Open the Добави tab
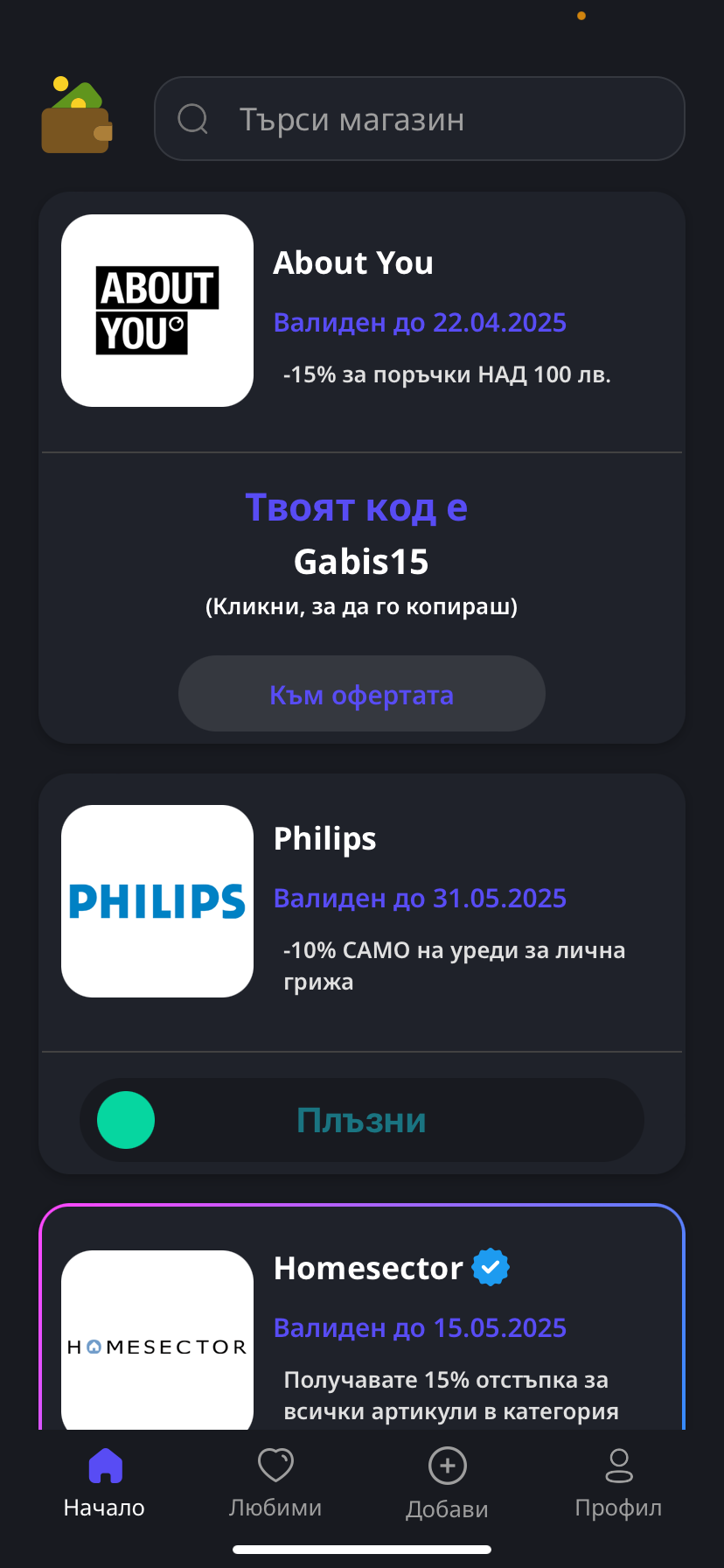 [447, 1484]
